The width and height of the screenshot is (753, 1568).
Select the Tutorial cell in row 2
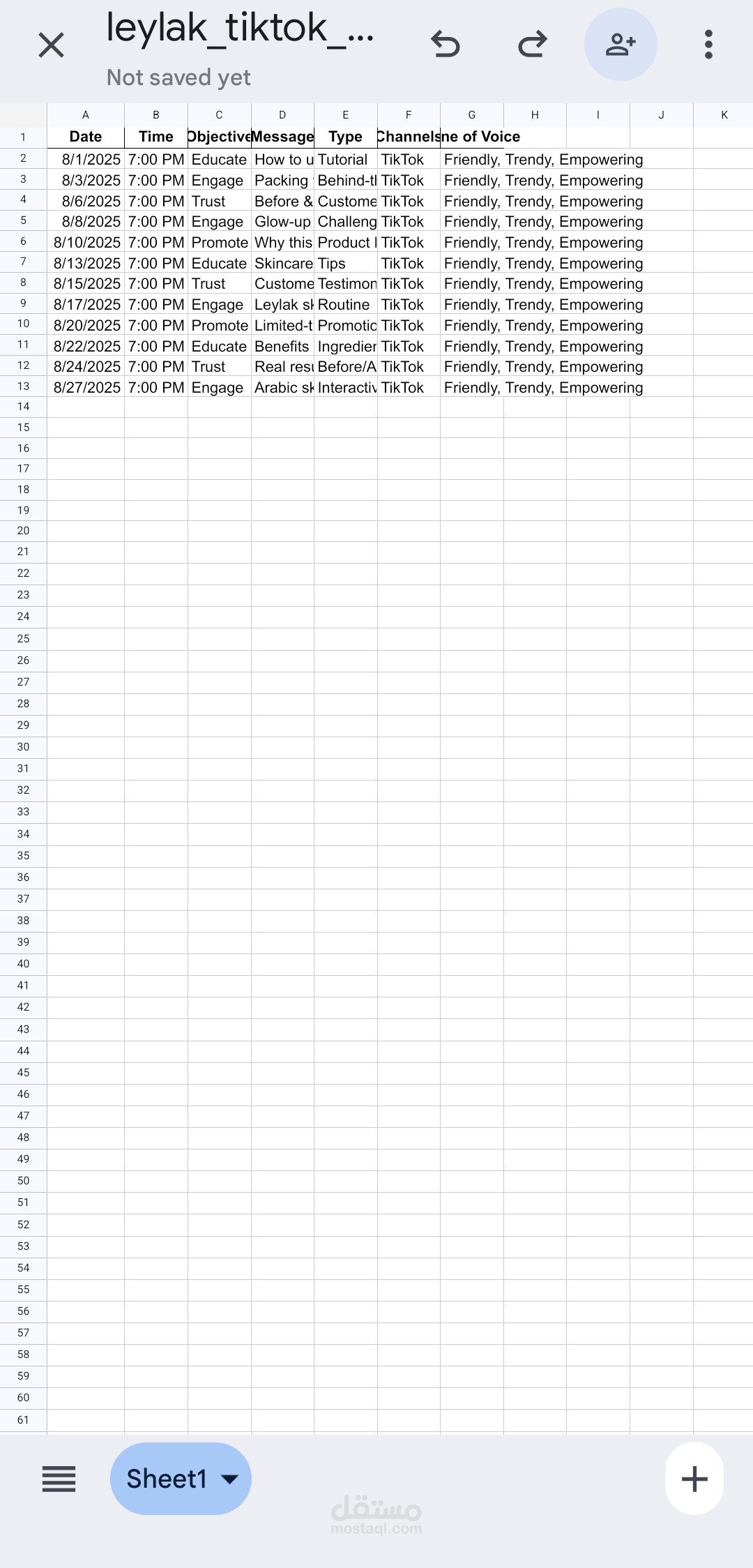tap(345, 159)
